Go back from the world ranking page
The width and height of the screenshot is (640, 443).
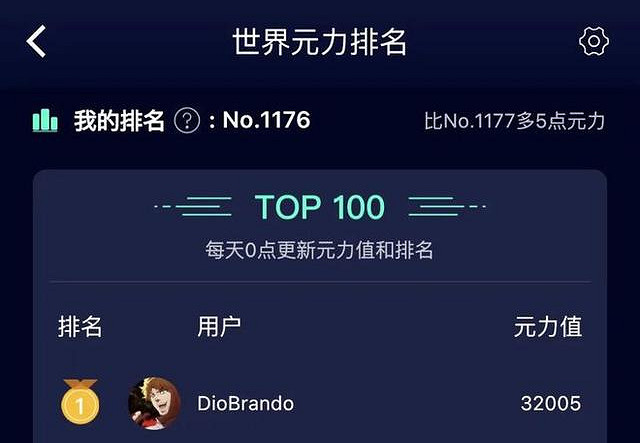(37, 42)
